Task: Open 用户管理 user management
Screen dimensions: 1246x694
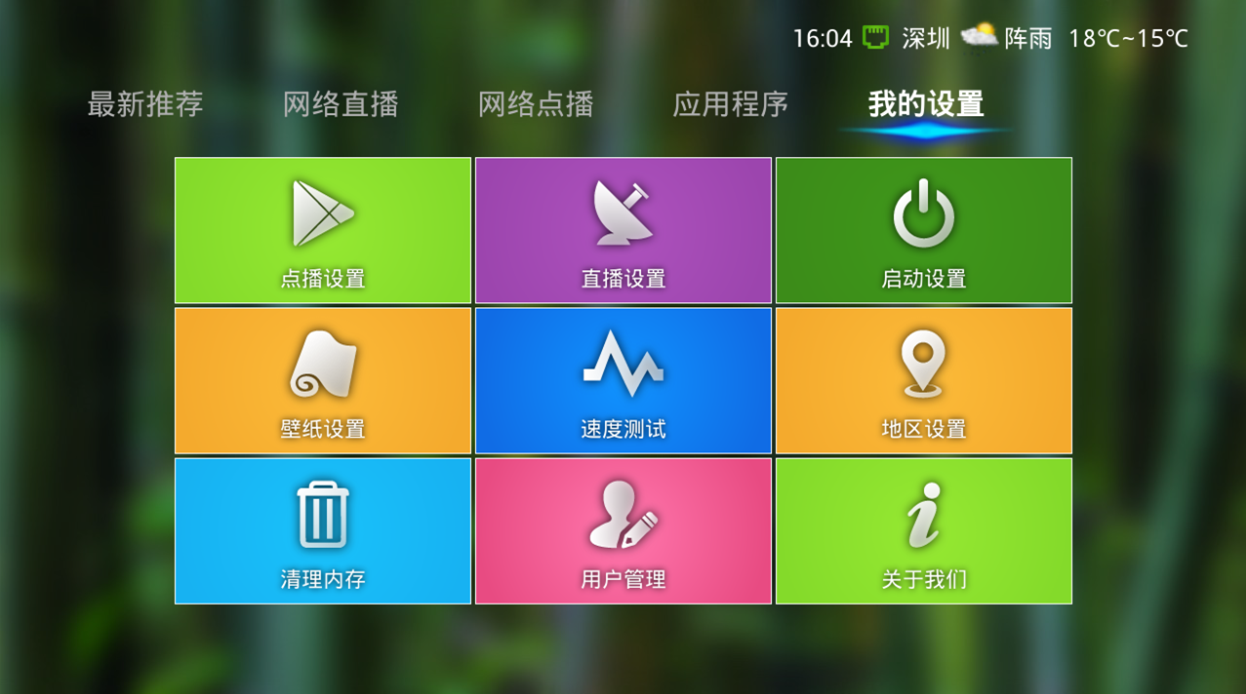Action: click(623, 531)
